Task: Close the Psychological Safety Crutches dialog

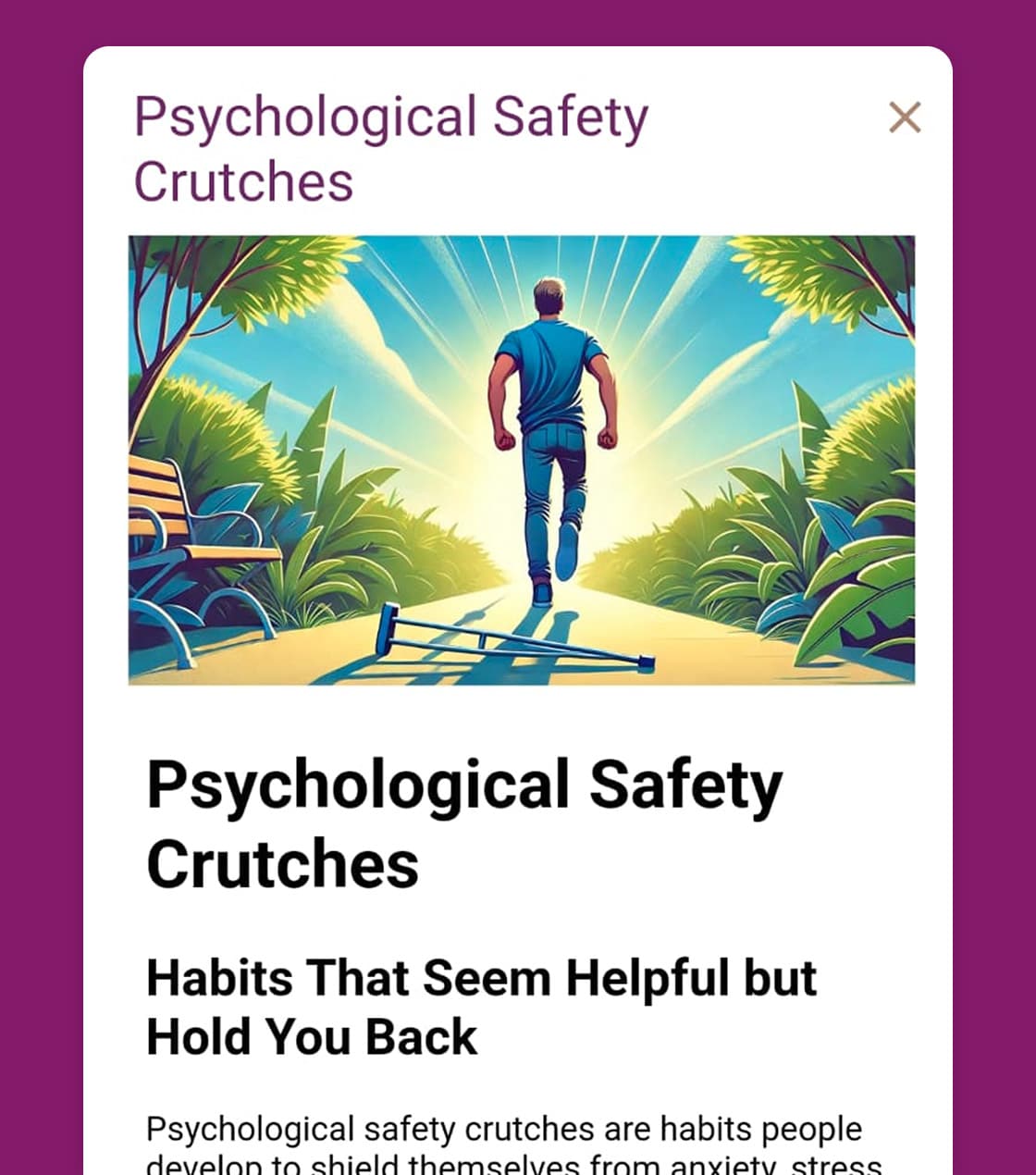Action: (x=904, y=117)
